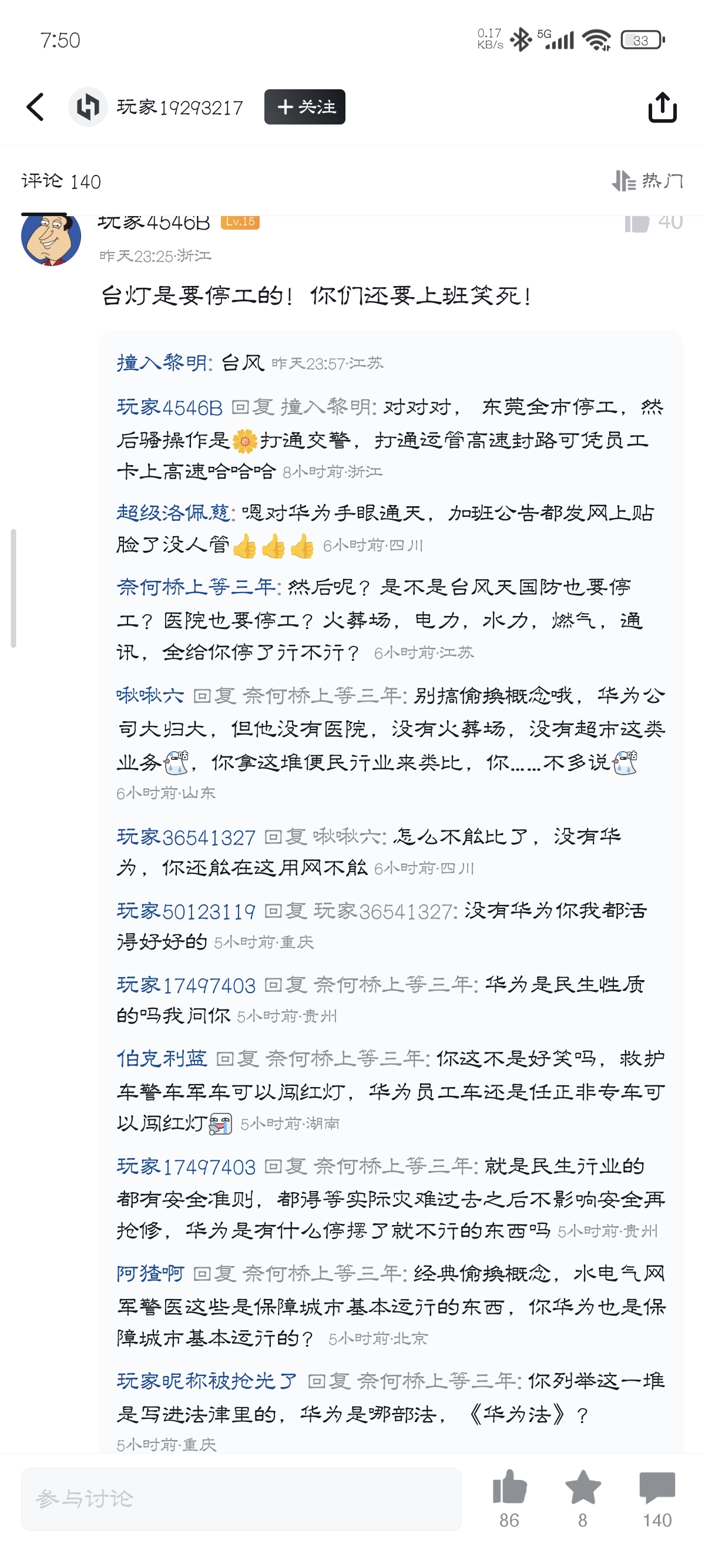
Task: Open 玩家50123119's profile link
Action: (x=186, y=911)
